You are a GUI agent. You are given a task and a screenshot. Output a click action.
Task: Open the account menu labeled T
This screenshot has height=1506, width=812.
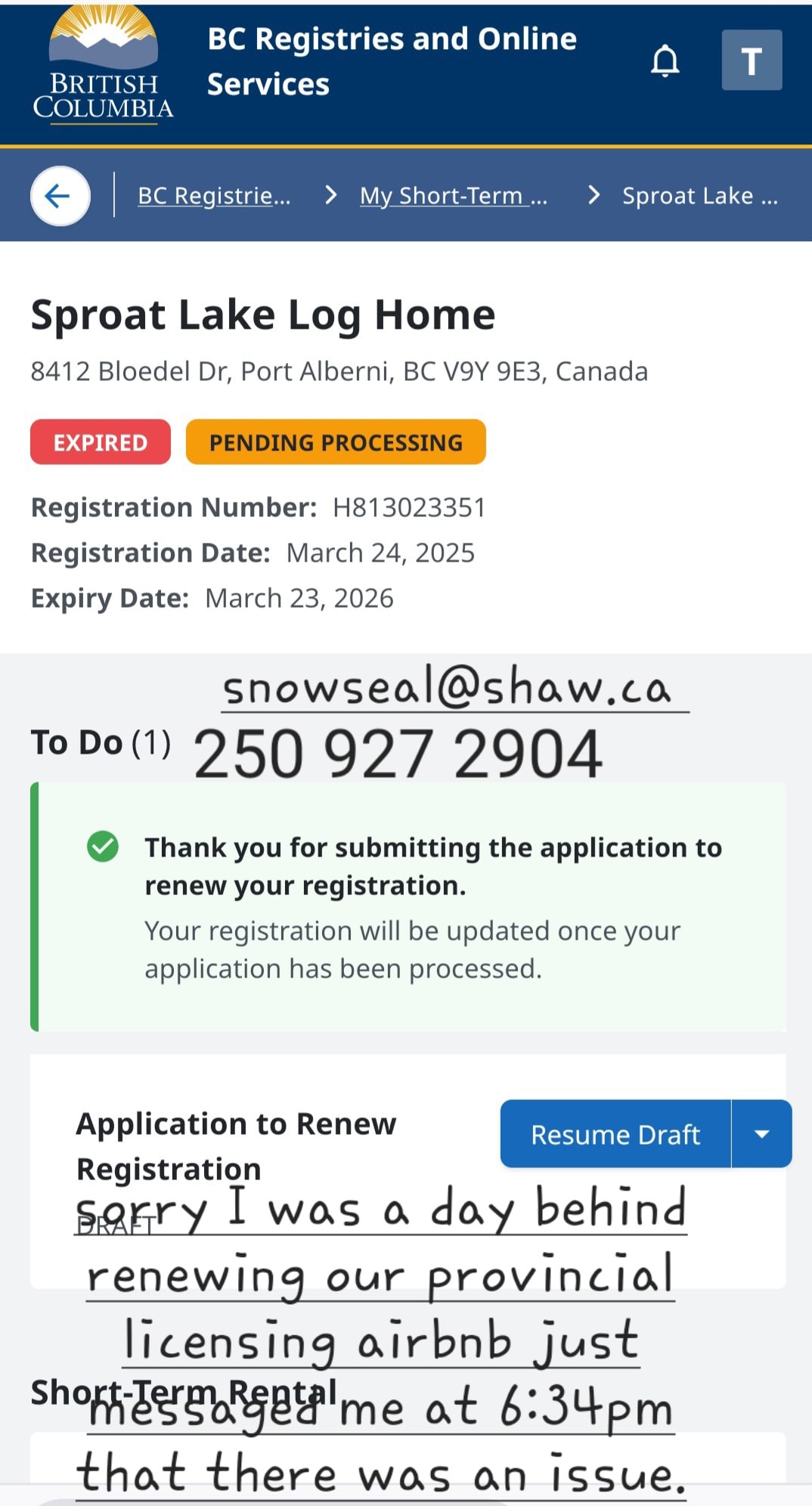[751, 60]
